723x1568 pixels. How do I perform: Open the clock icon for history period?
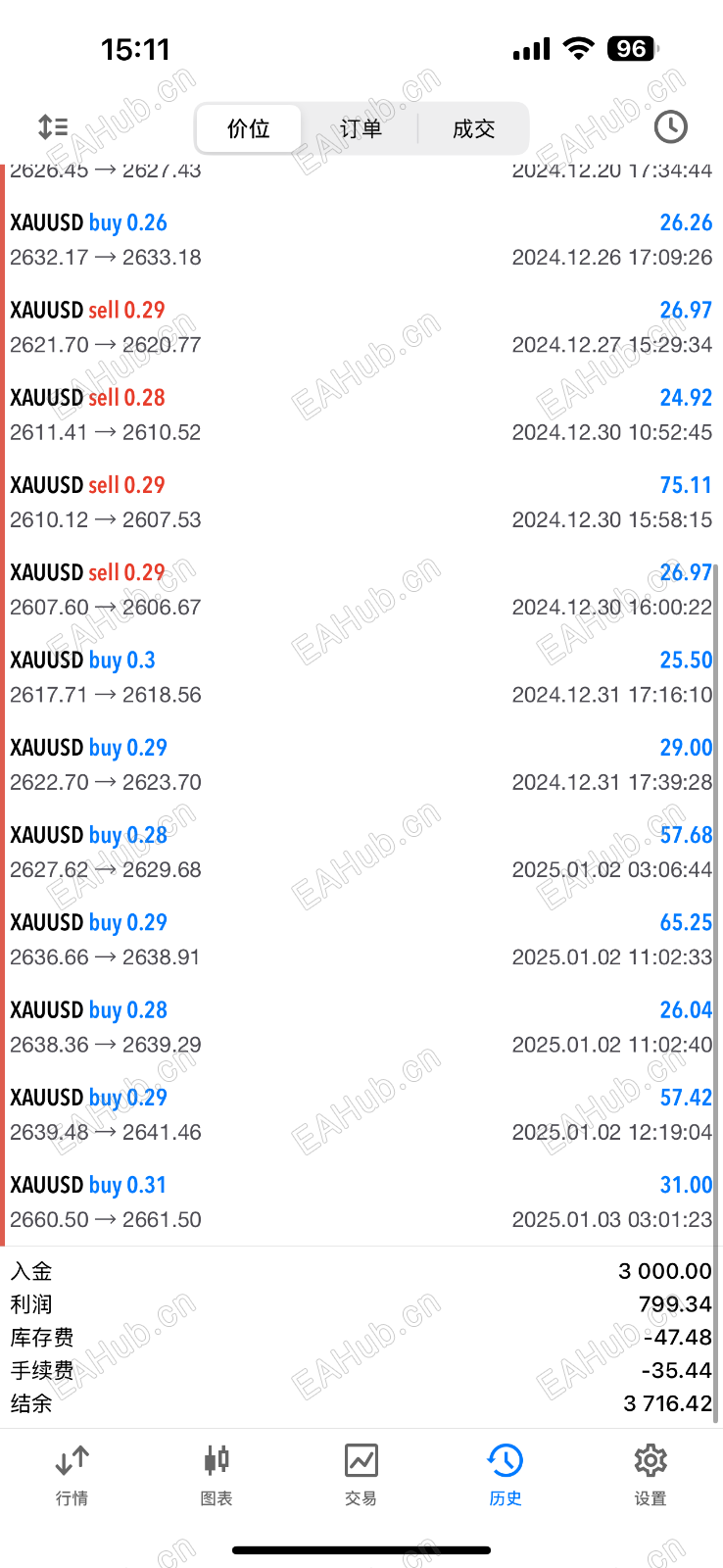(670, 126)
